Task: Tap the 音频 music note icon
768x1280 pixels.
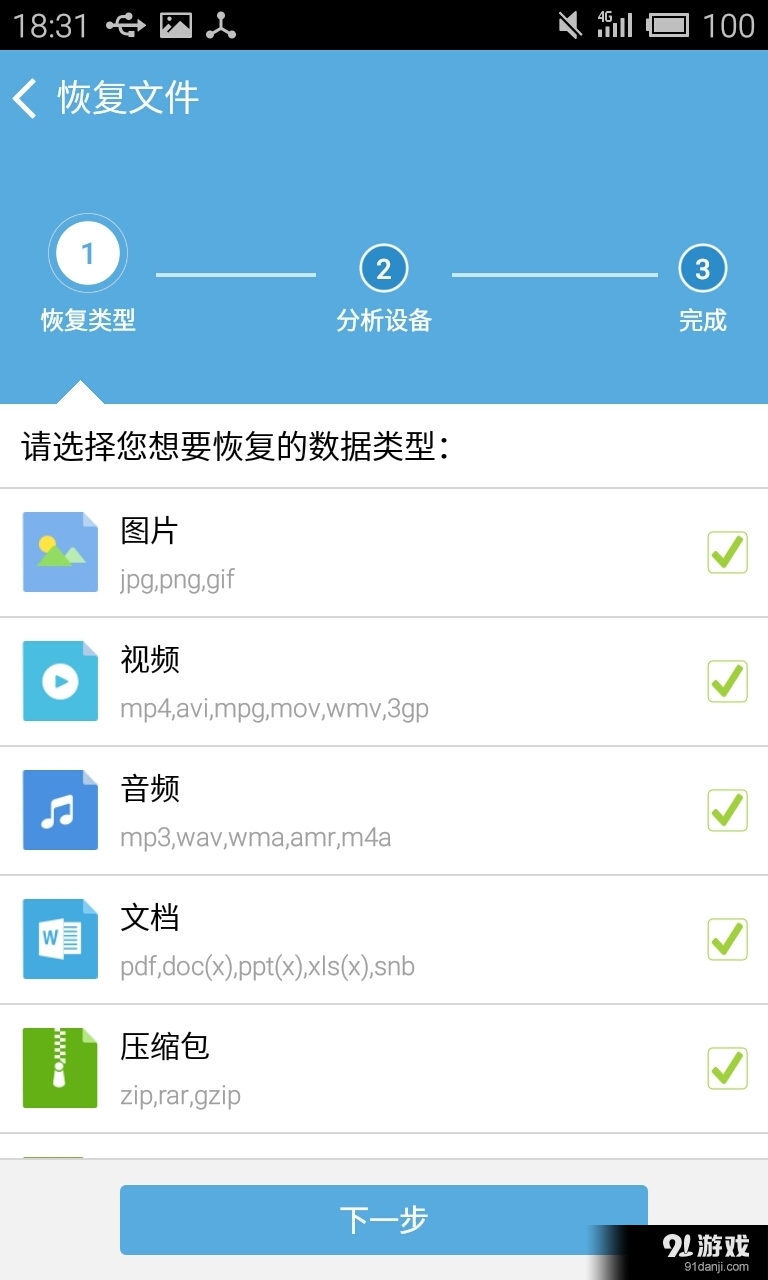Action: pyautogui.click(x=60, y=810)
